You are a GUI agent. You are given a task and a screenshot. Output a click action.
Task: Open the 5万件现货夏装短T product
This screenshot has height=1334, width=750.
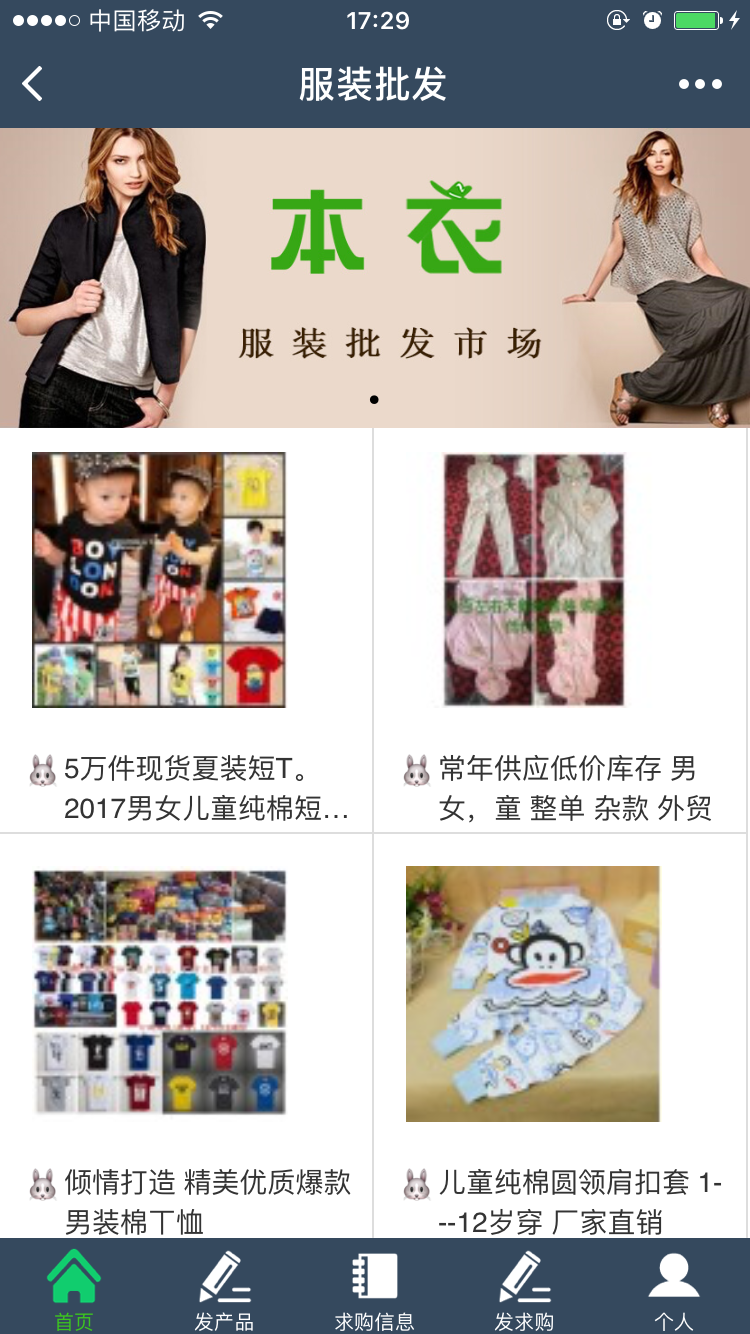(186, 630)
